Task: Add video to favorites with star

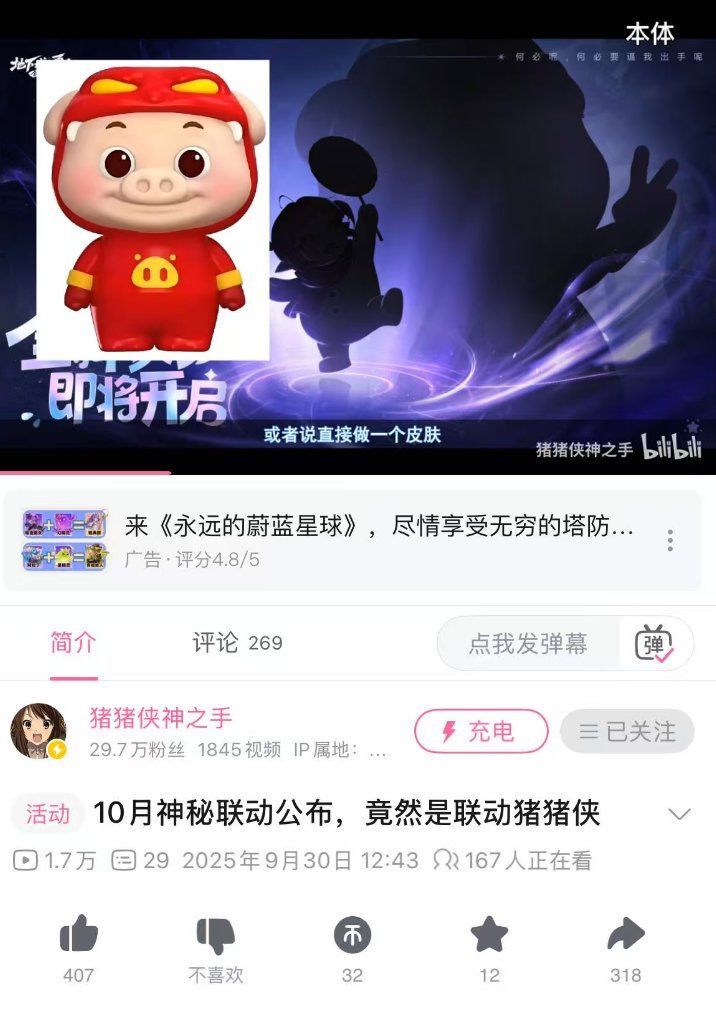Action: 489,937
